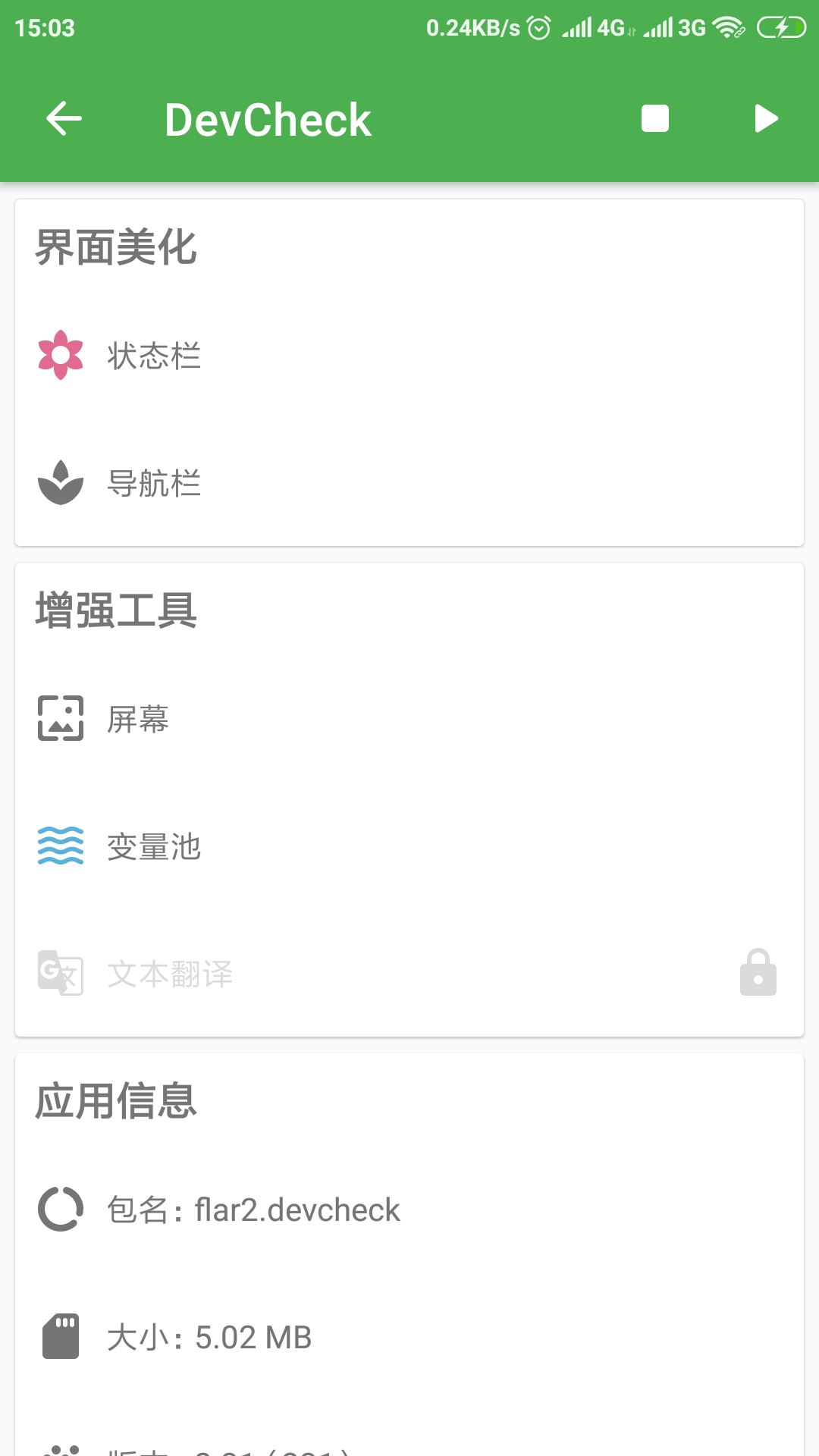The width and height of the screenshot is (819, 1456).
Task: Tap the package icon beside 包名
Action: point(60,1210)
